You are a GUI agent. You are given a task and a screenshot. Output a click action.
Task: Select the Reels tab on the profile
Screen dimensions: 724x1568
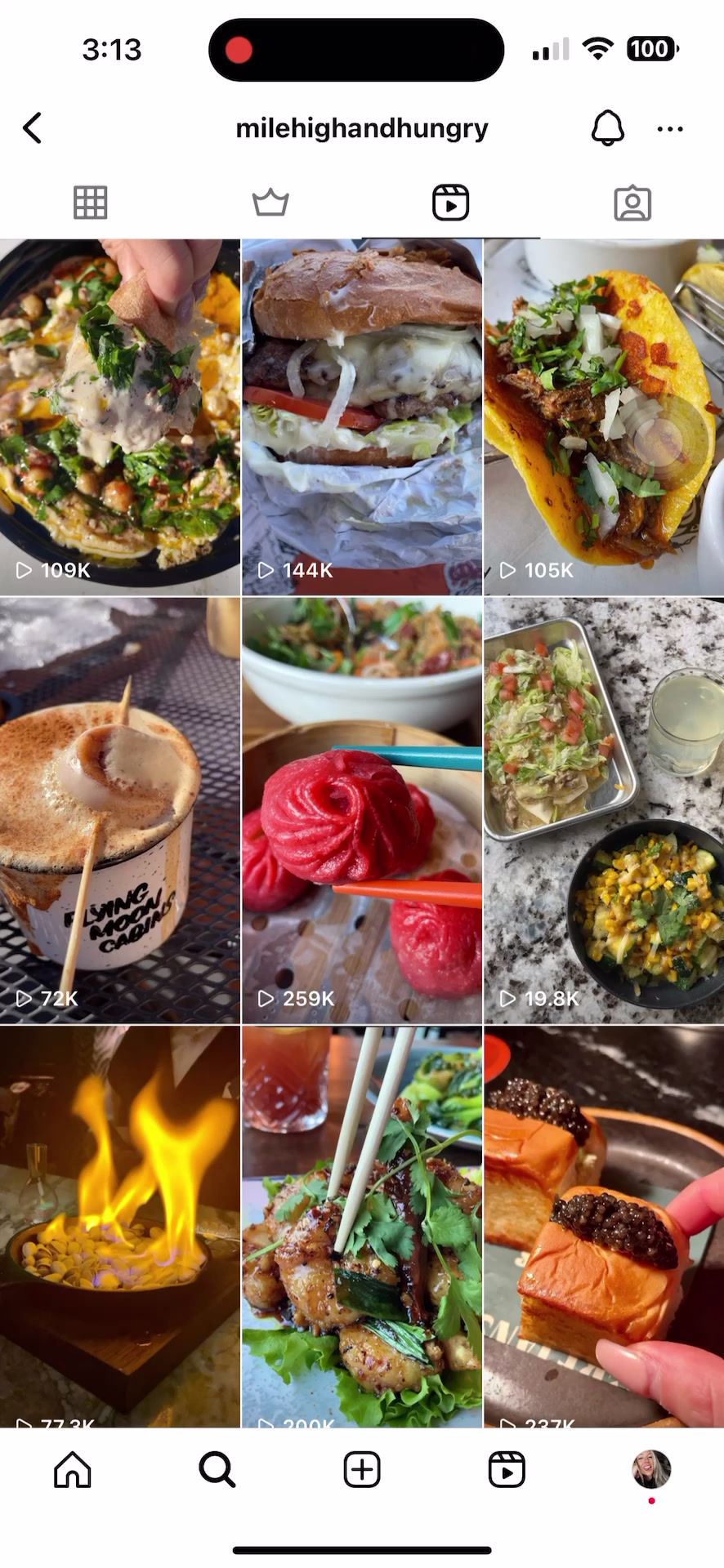click(450, 203)
